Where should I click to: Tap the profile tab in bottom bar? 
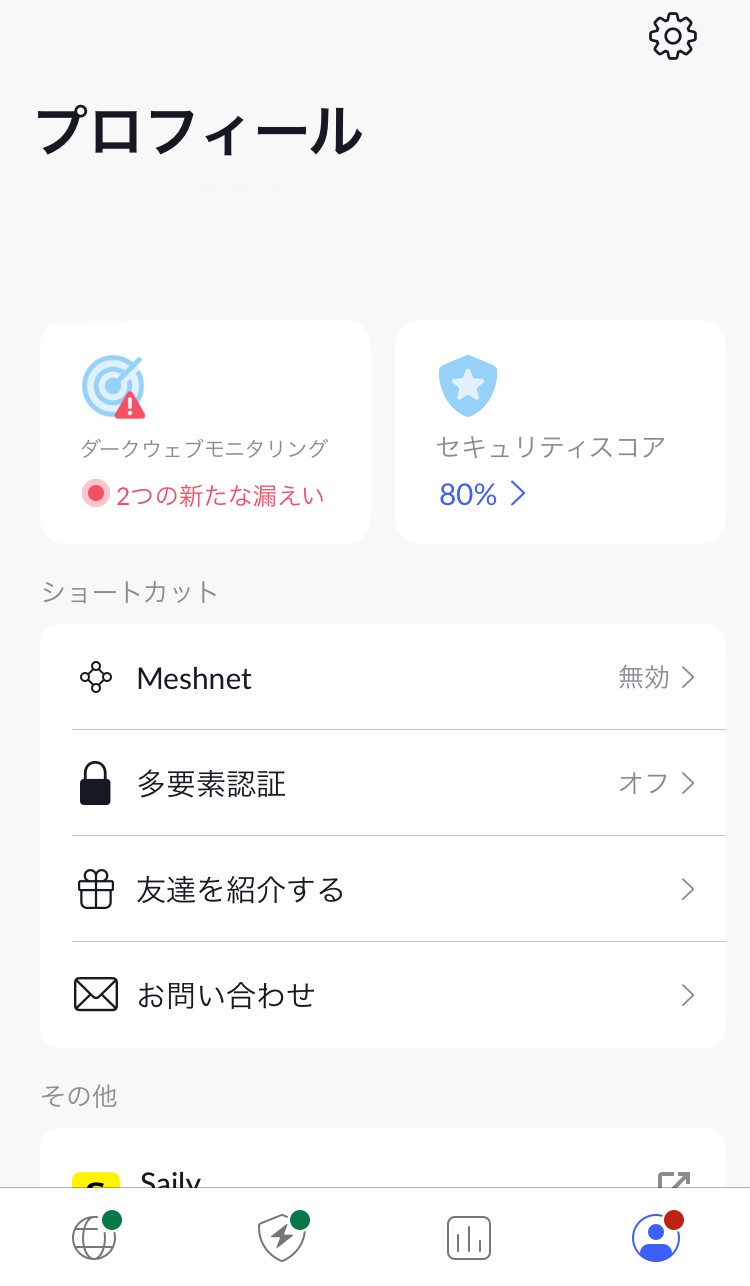[x=657, y=1237]
